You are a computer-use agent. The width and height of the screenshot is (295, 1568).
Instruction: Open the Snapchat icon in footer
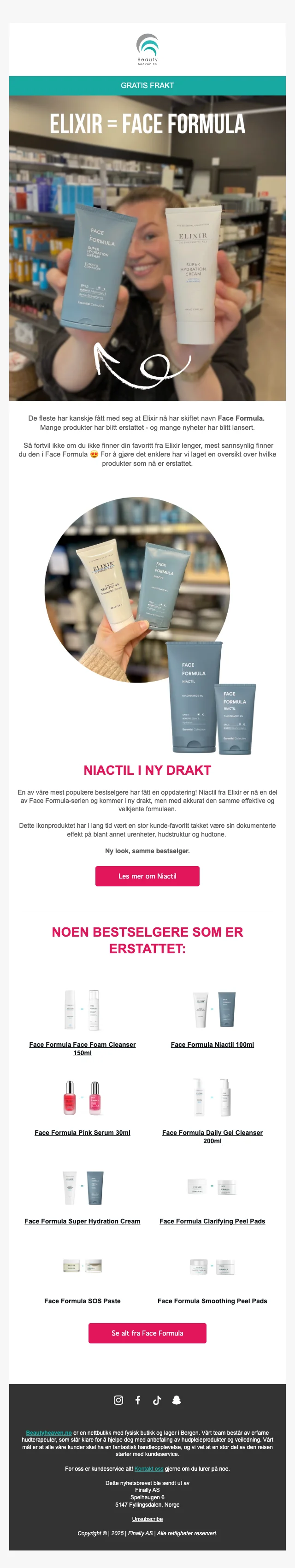(x=177, y=1400)
